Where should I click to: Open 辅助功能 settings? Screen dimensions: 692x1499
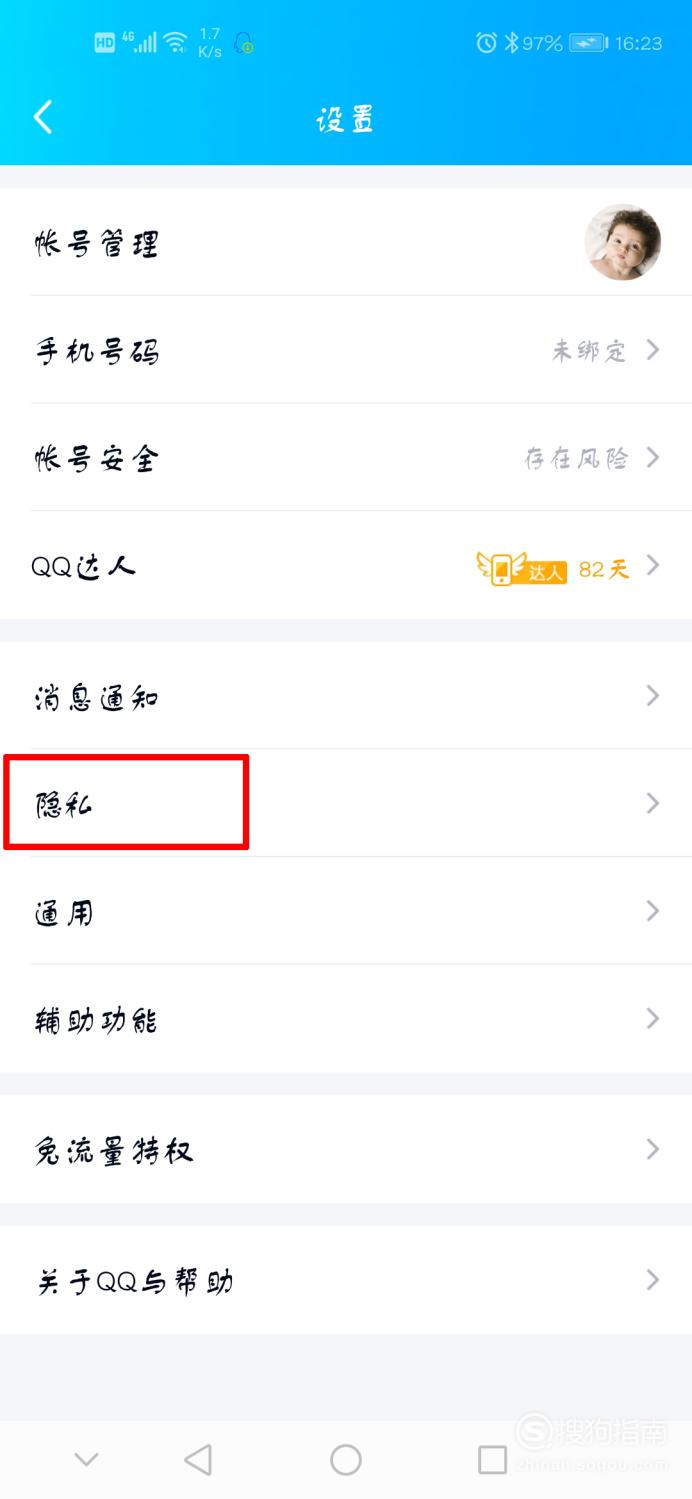[x=346, y=1019]
